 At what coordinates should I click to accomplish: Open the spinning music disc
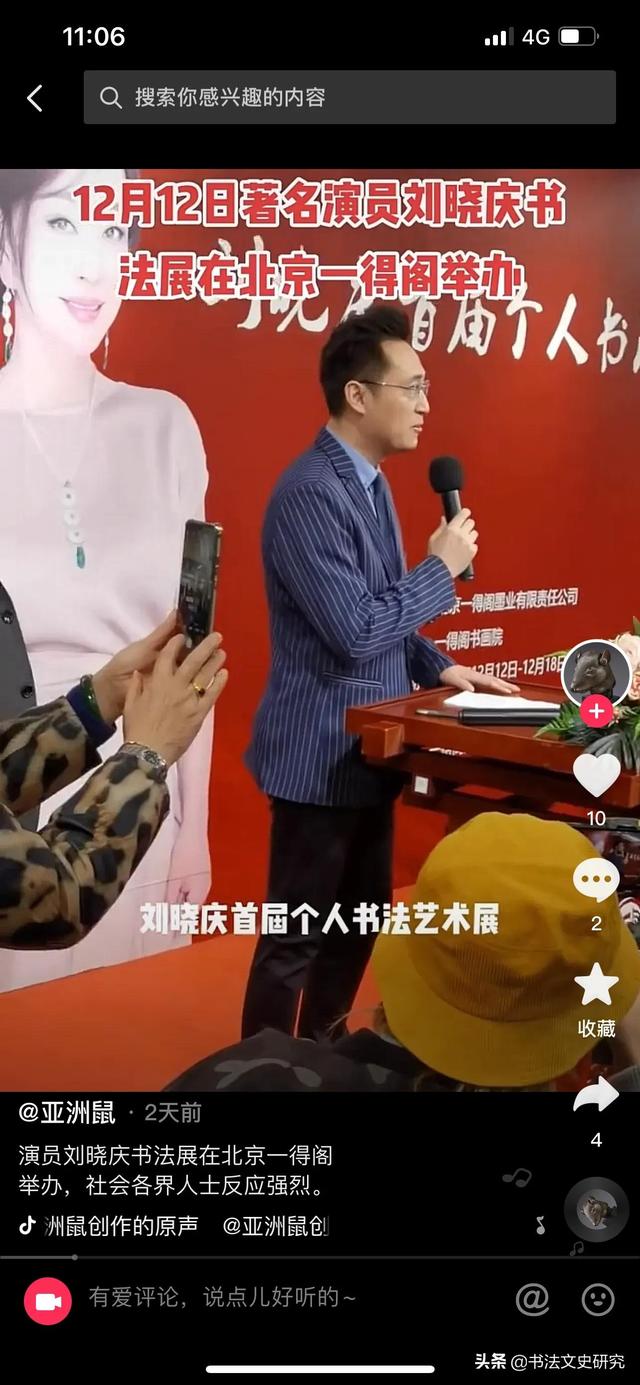click(596, 1209)
